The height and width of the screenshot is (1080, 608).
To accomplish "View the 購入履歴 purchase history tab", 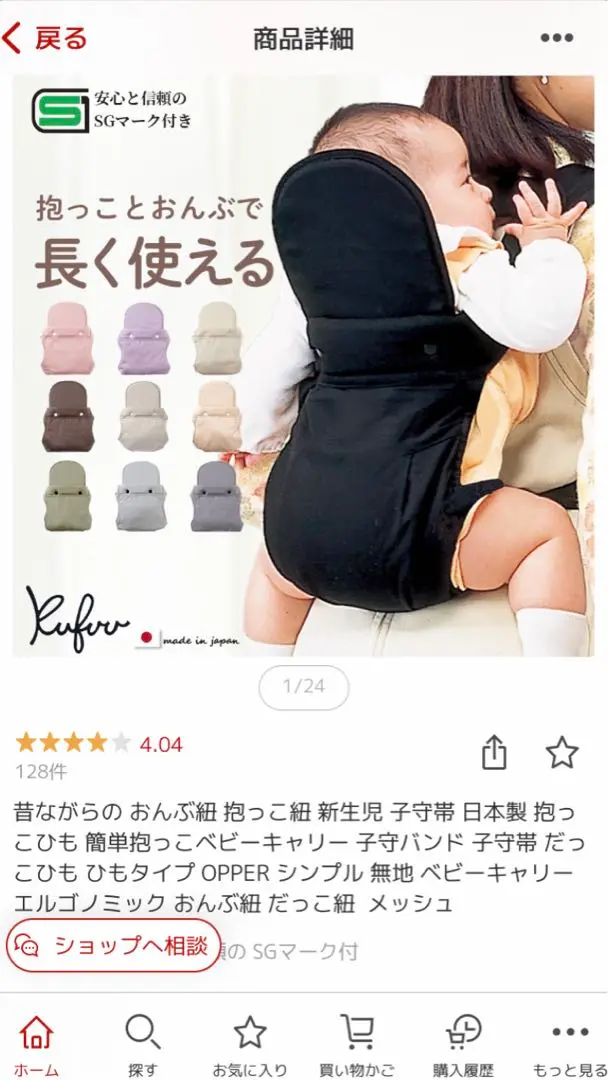I will (463, 1043).
